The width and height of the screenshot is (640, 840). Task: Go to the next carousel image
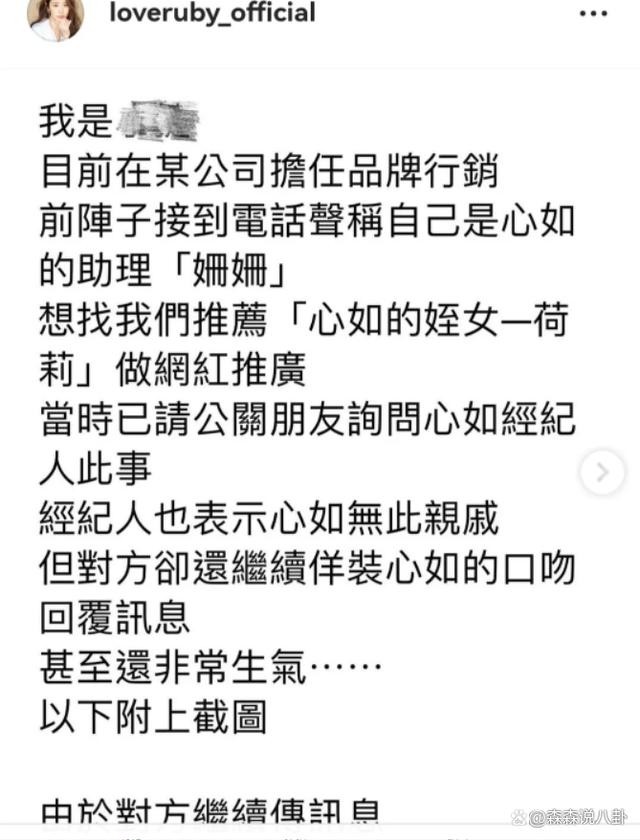click(603, 472)
